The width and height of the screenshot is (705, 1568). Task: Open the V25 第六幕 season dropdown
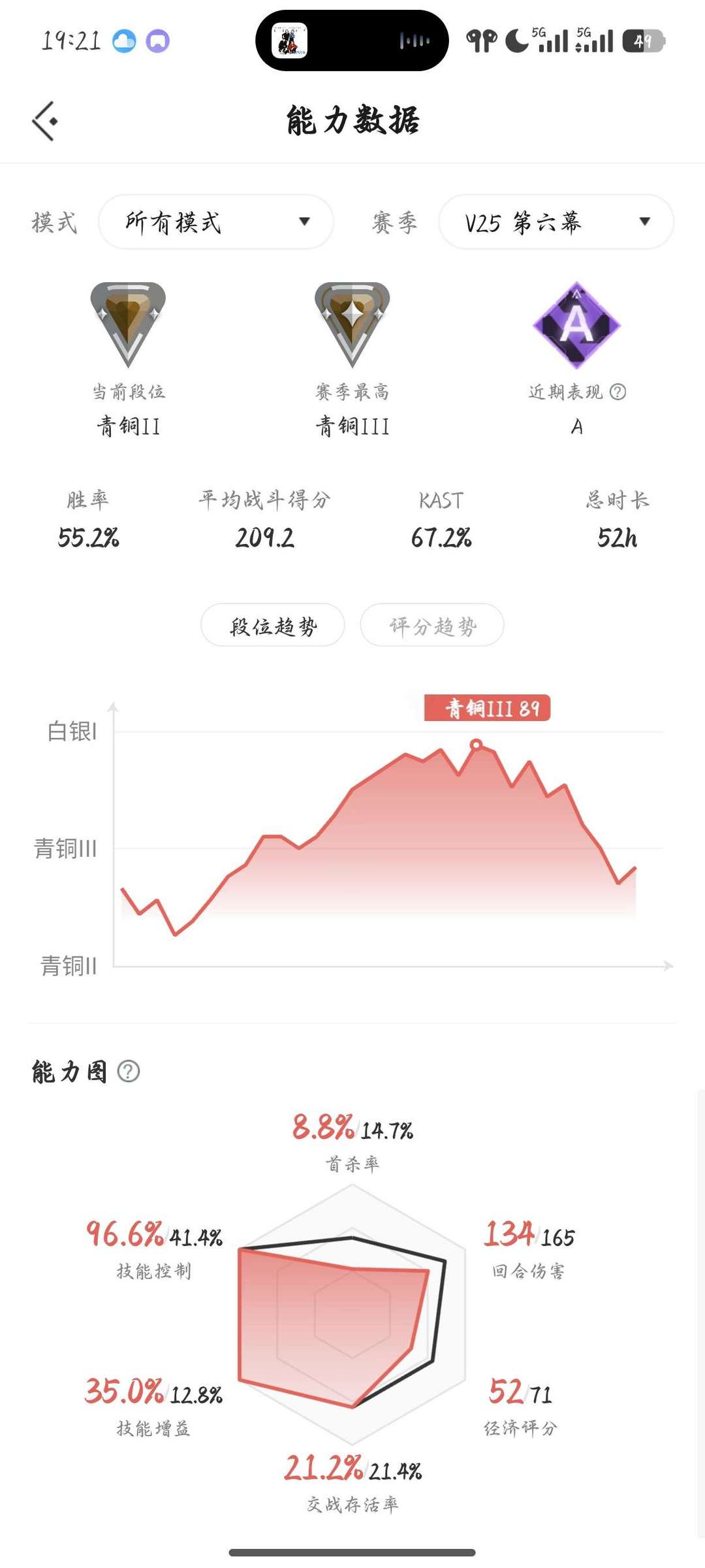tap(555, 222)
